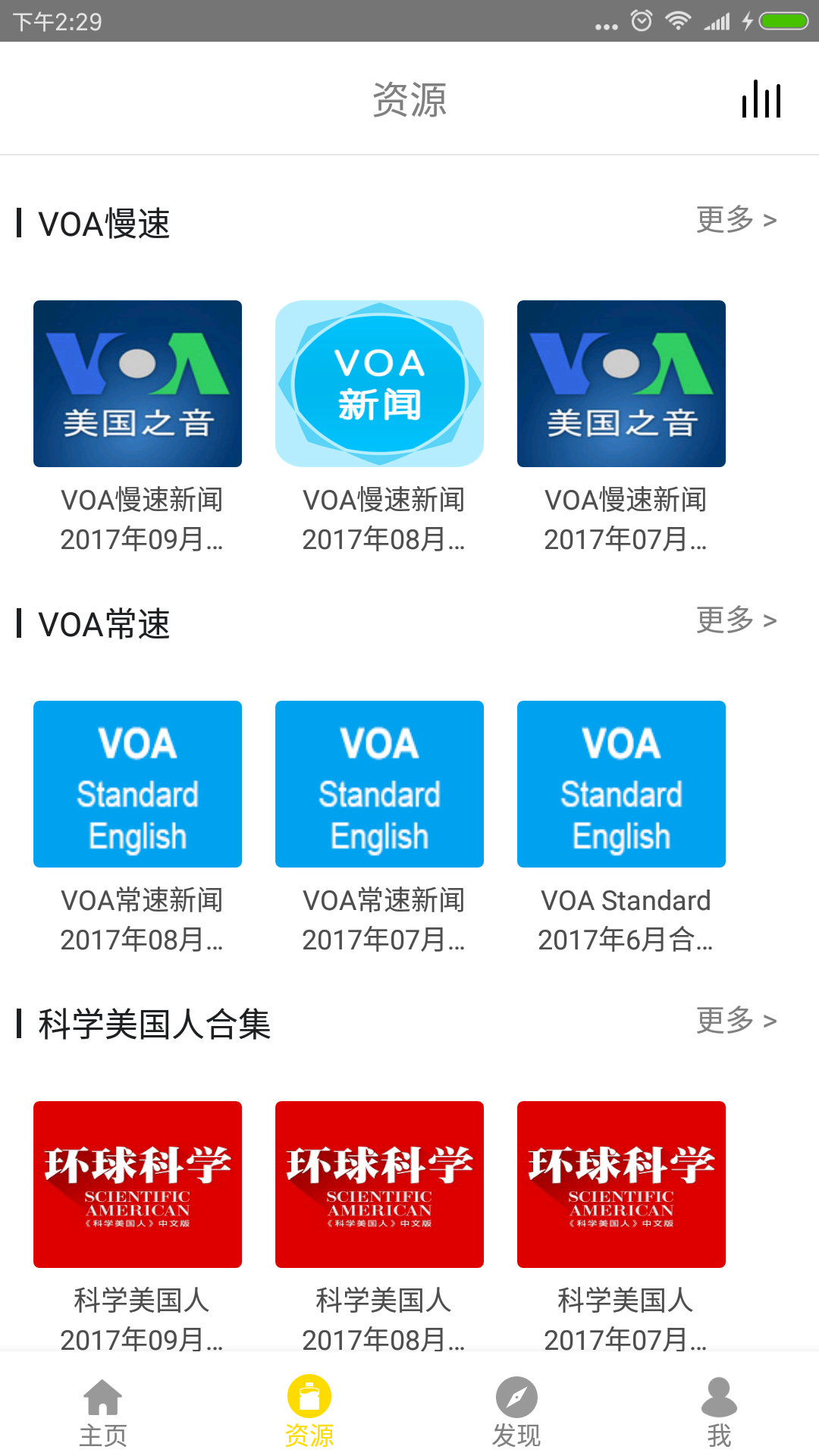The image size is (819, 1456).
Task: Open the audio equalizer icon in header
Action: tap(761, 99)
